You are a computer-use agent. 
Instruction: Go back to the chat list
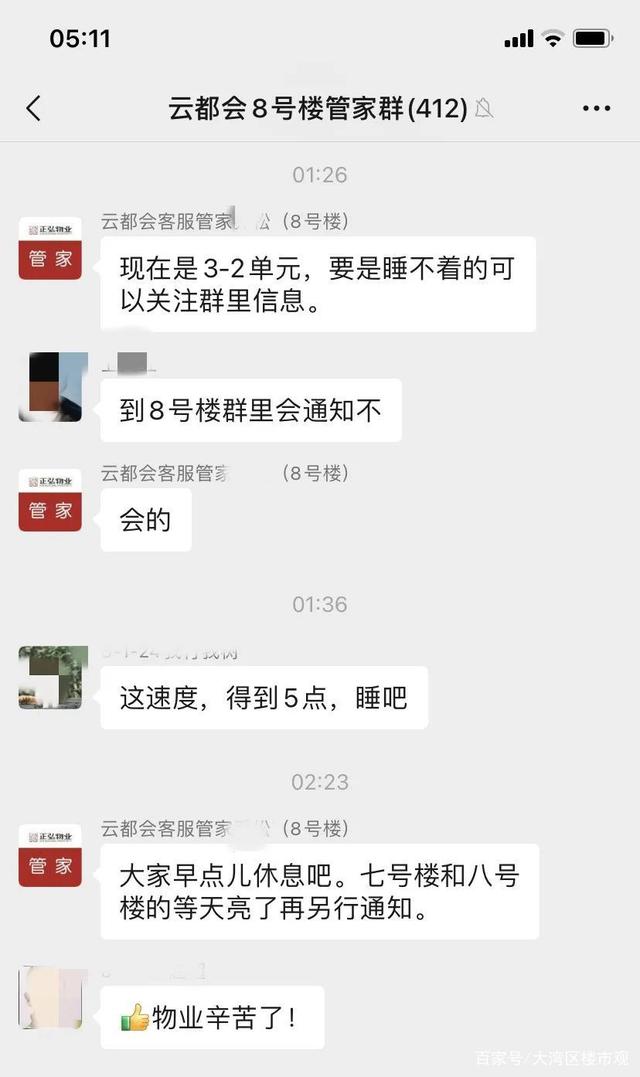click(x=34, y=108)
